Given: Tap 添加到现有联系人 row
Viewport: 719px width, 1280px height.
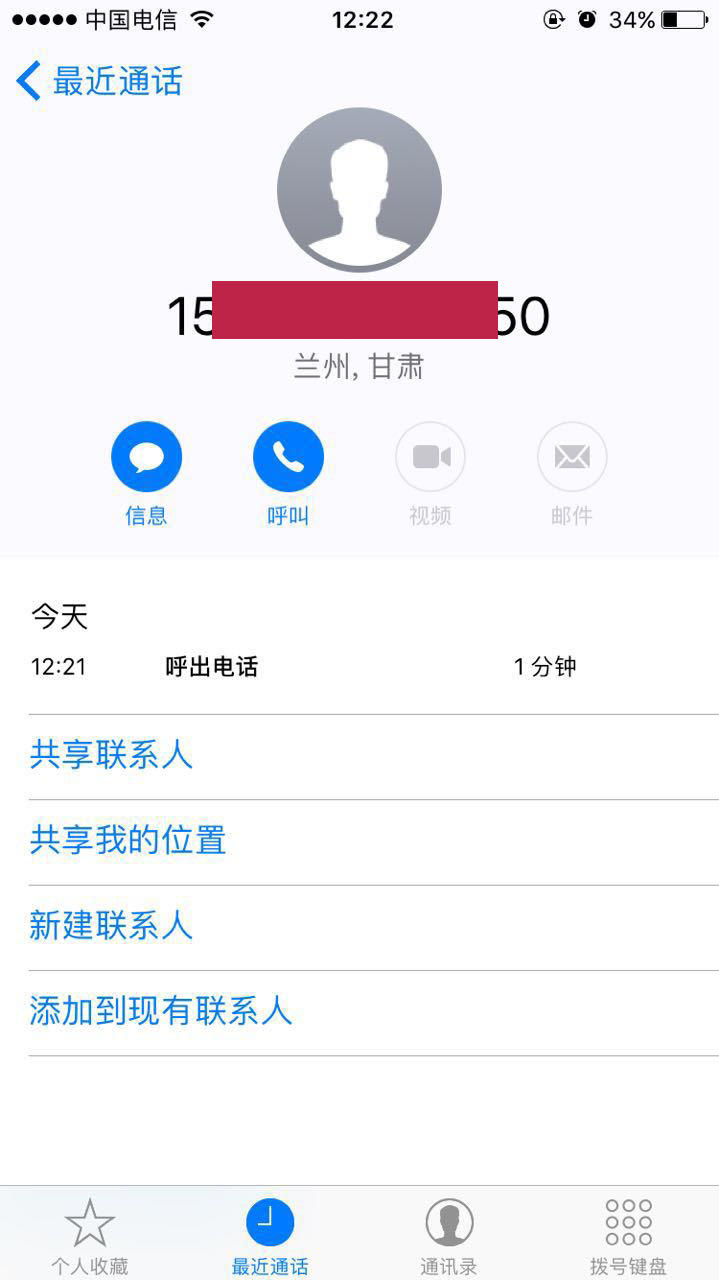Looking at the screenshot, I should [x=160, y=1011].
